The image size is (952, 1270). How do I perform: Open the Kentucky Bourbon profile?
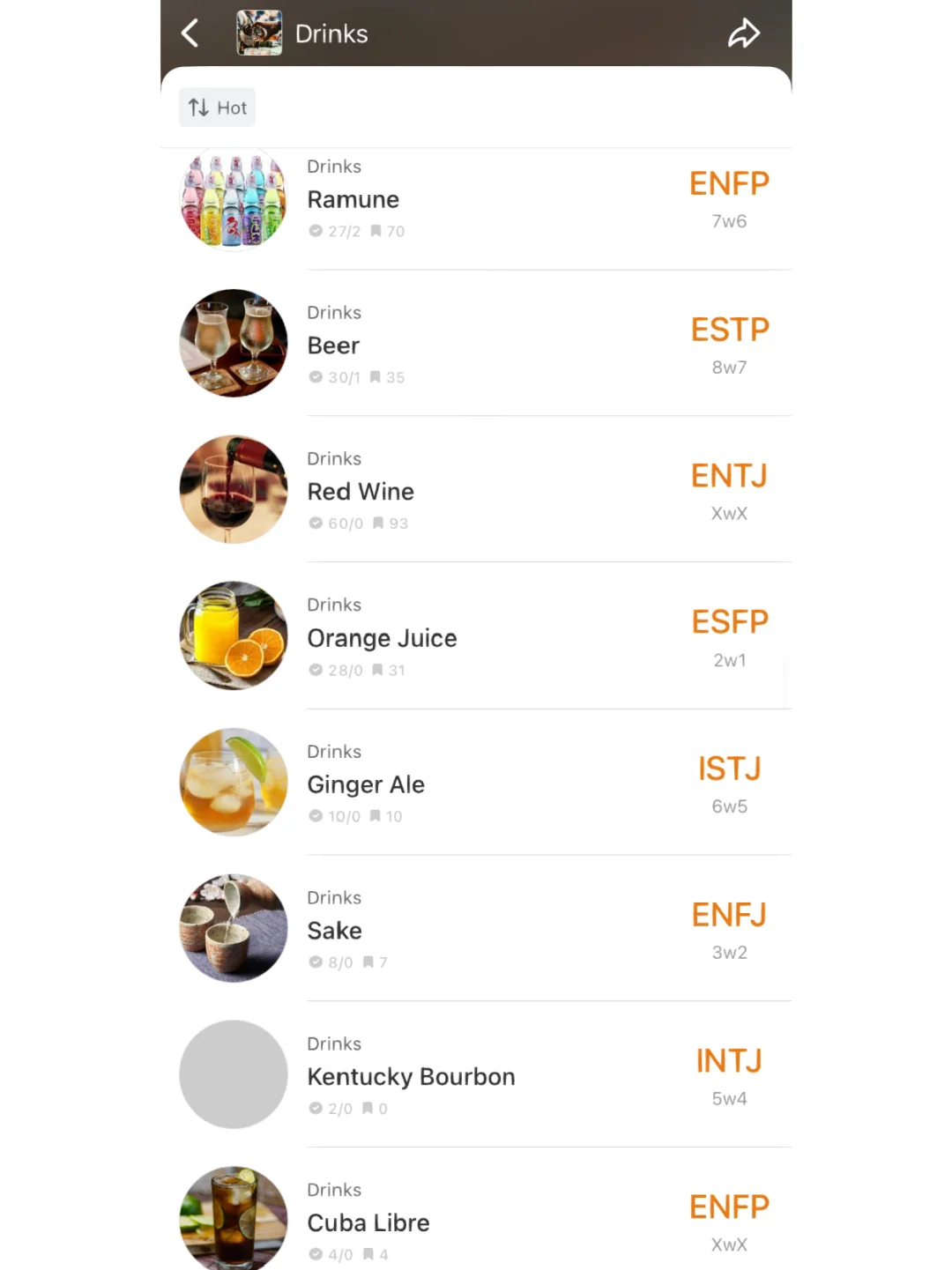(411, 1077)
